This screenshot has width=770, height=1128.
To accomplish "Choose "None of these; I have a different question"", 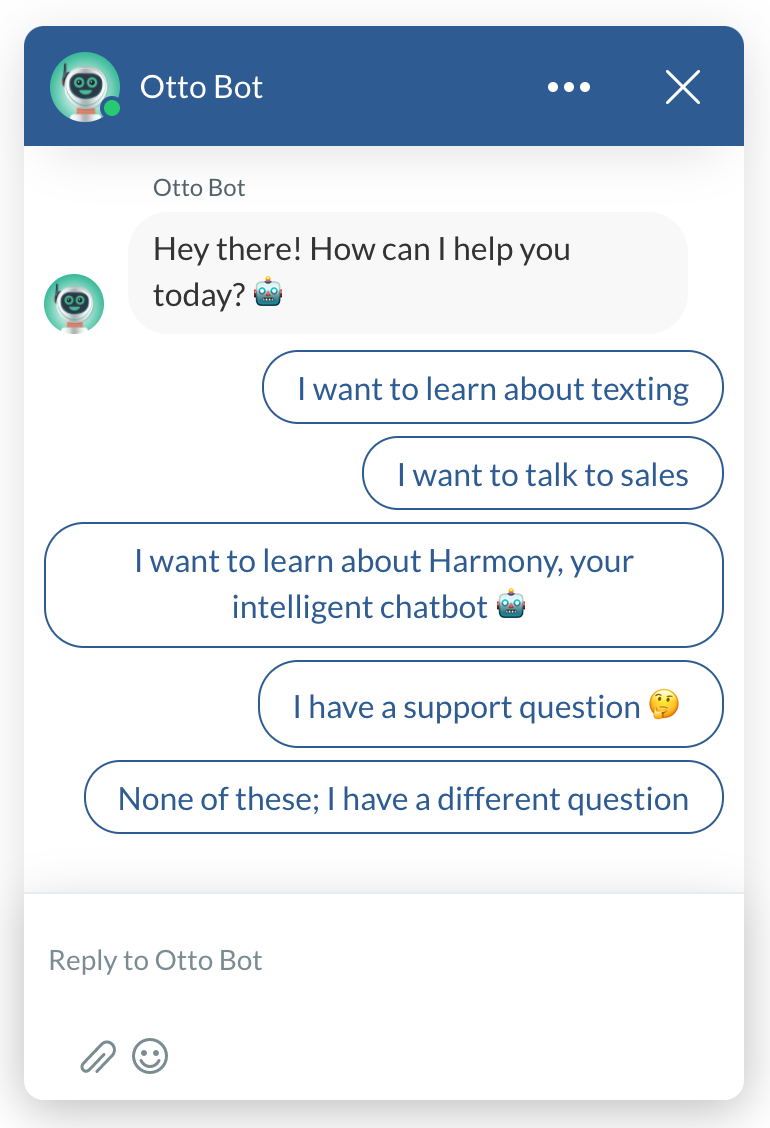I will click(x=403, y=798).
